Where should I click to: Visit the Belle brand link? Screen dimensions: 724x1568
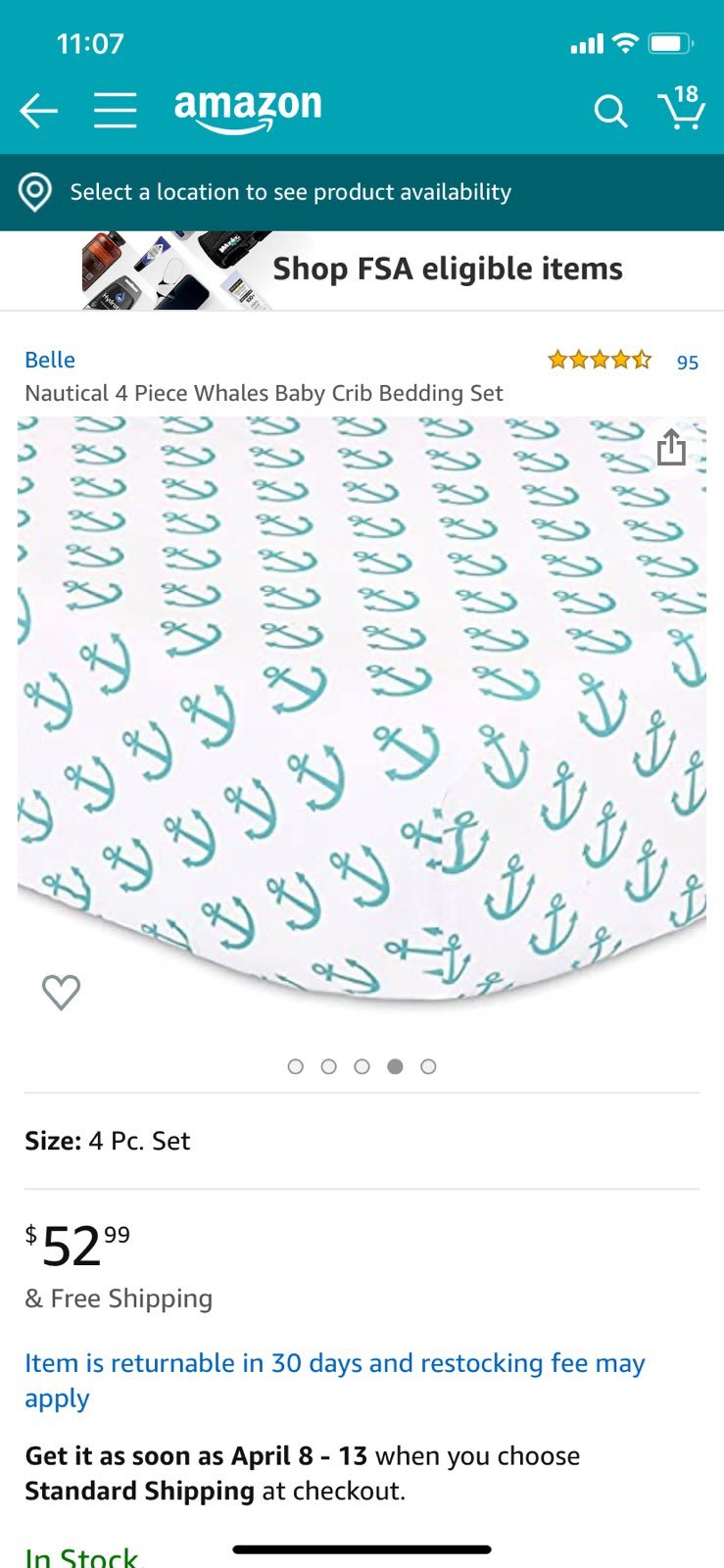click(x=50, y=360)
